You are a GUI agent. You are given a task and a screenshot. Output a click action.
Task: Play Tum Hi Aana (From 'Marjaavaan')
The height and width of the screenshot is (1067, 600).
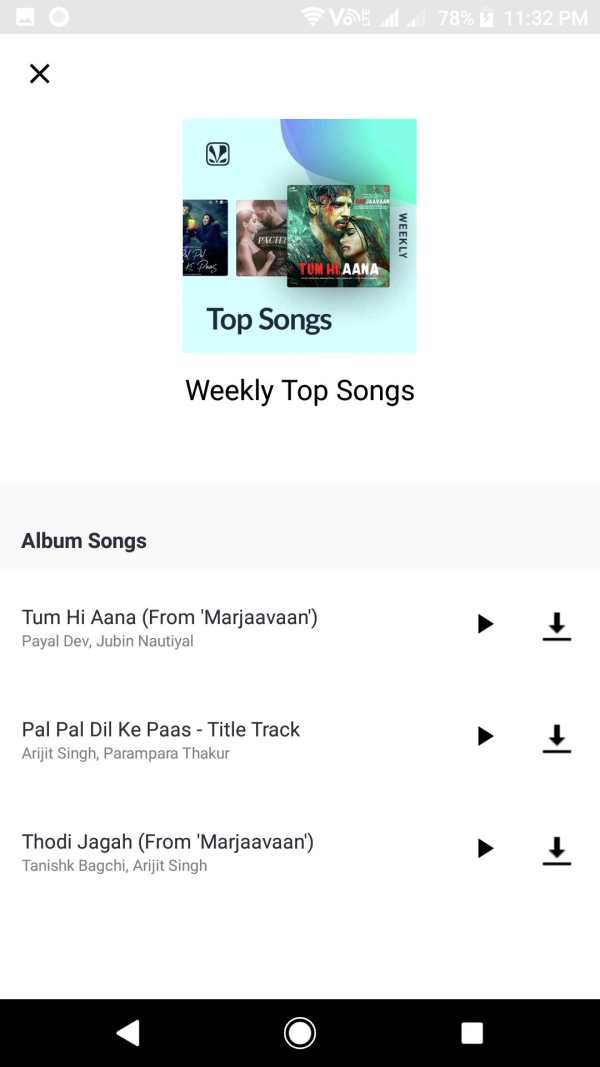[x=485, y=623]
